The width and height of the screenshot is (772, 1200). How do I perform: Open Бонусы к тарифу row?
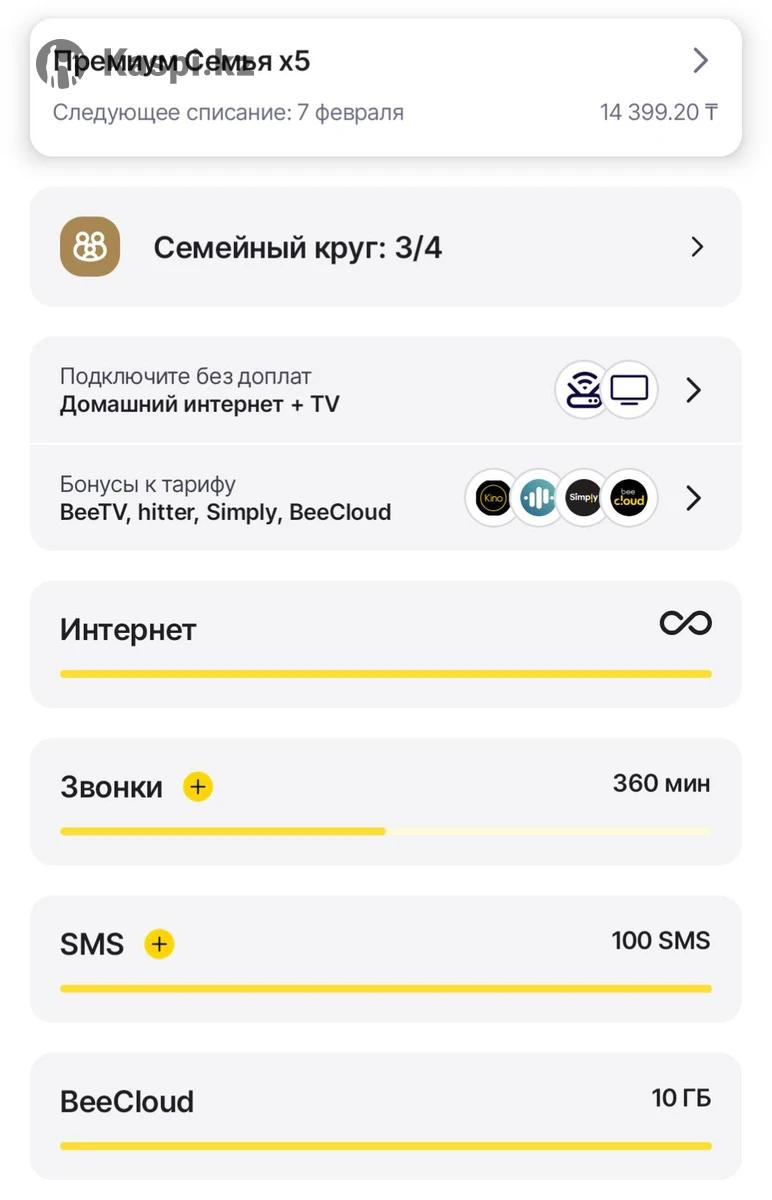[385, 498]
